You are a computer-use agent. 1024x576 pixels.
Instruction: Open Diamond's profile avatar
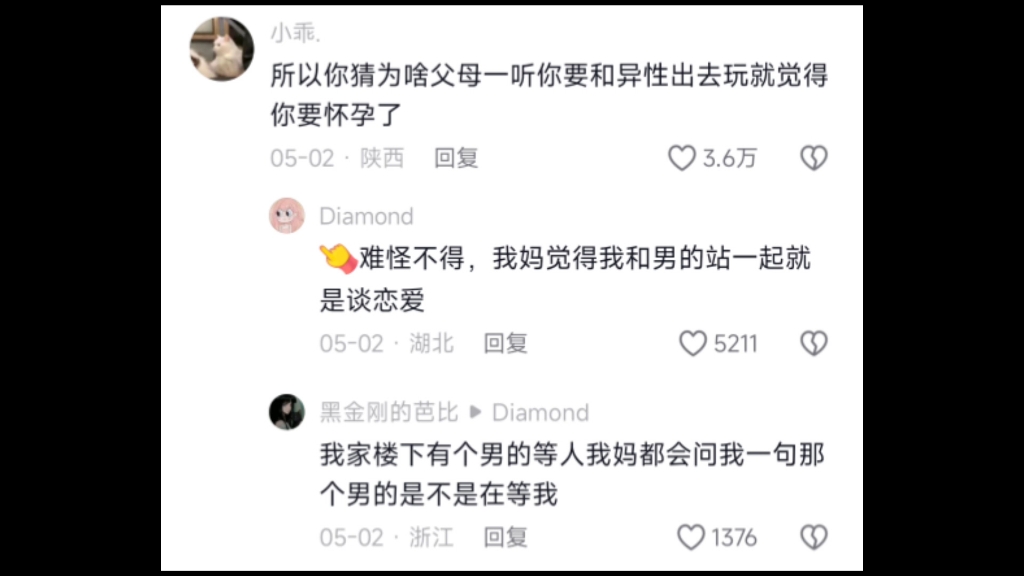pyautogui.click(x=287, y=216)
